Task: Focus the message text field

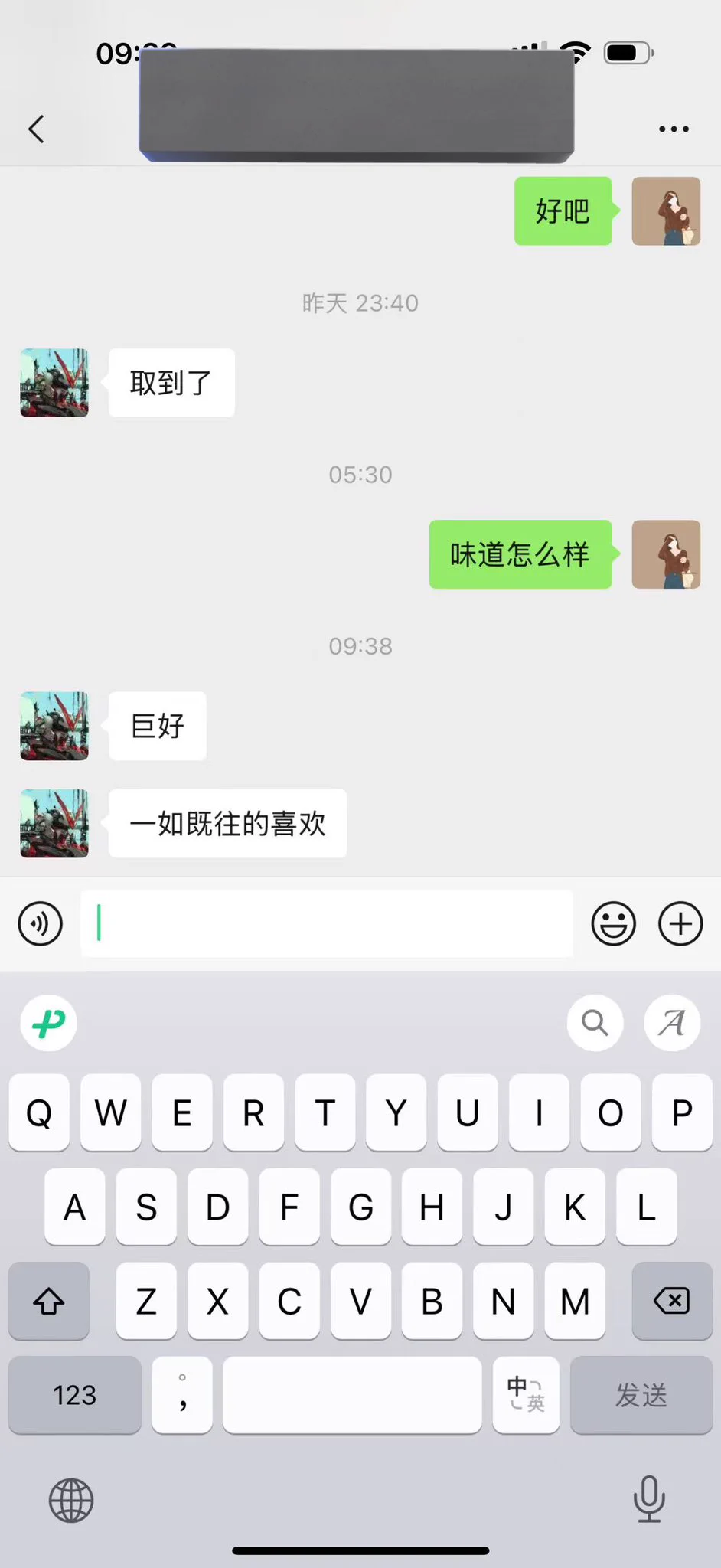Action: pyautogui.click(x=327, y=923)
